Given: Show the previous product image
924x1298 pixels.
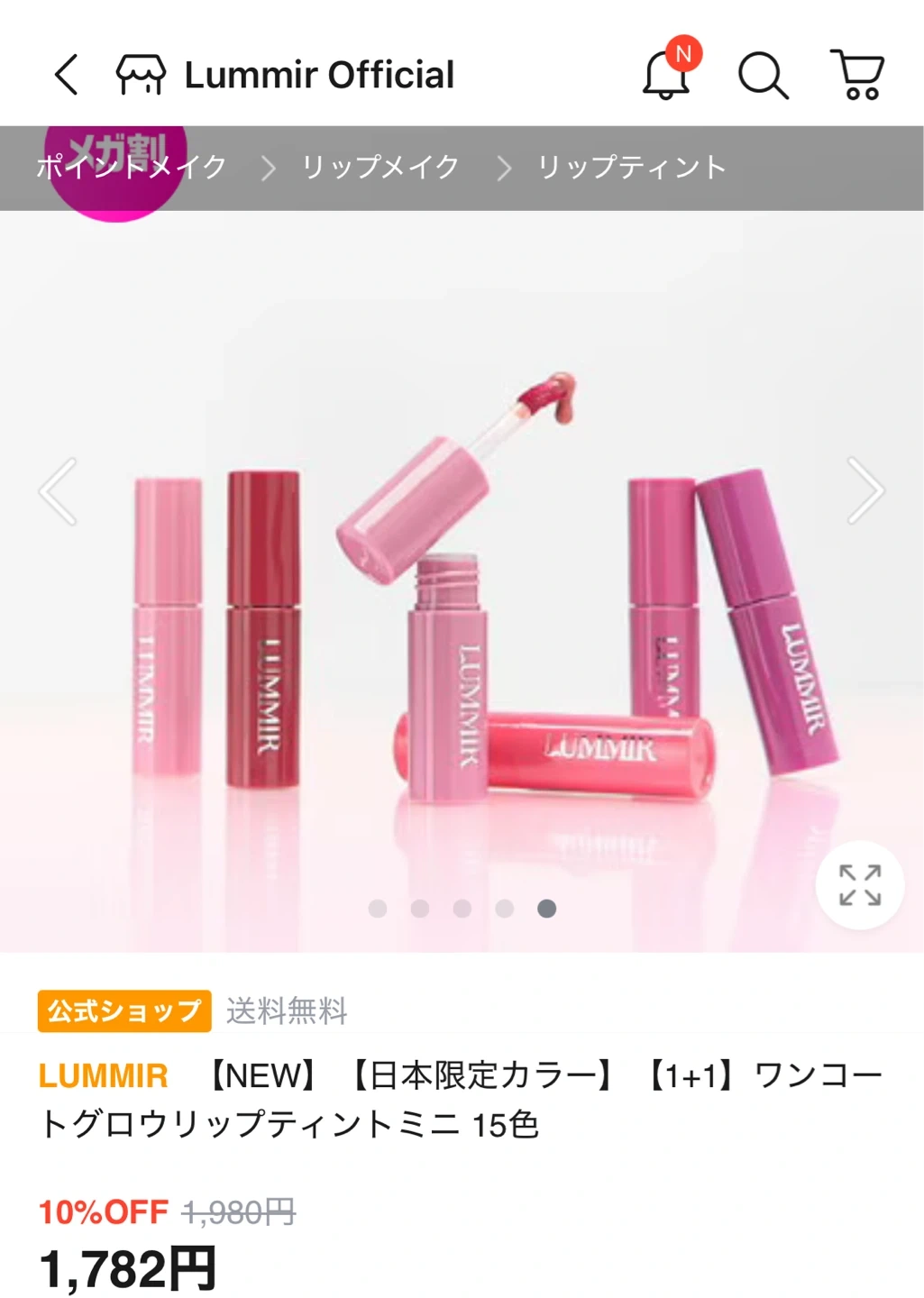Looking at the screenshot, I should click(x=58, y=491).
